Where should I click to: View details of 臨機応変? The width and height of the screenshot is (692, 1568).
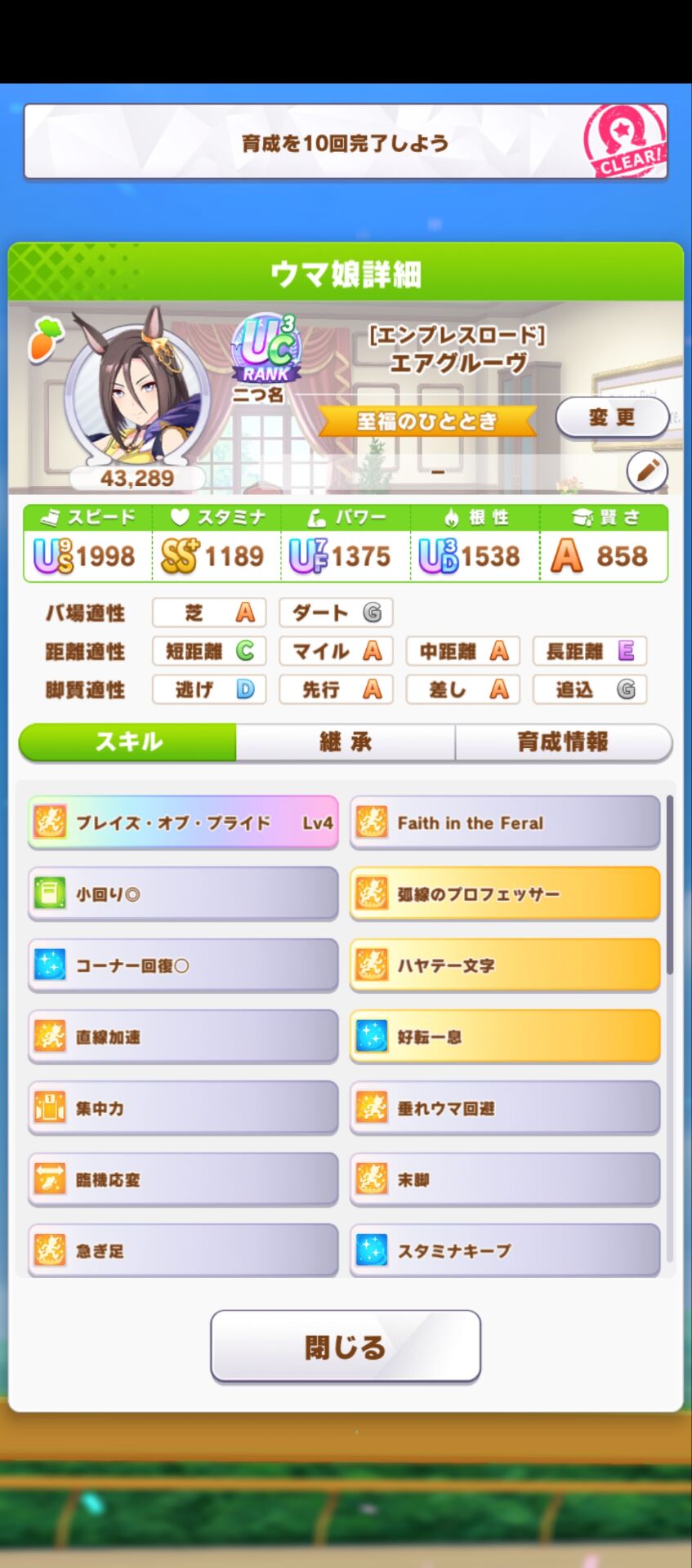click(183, 1180)
